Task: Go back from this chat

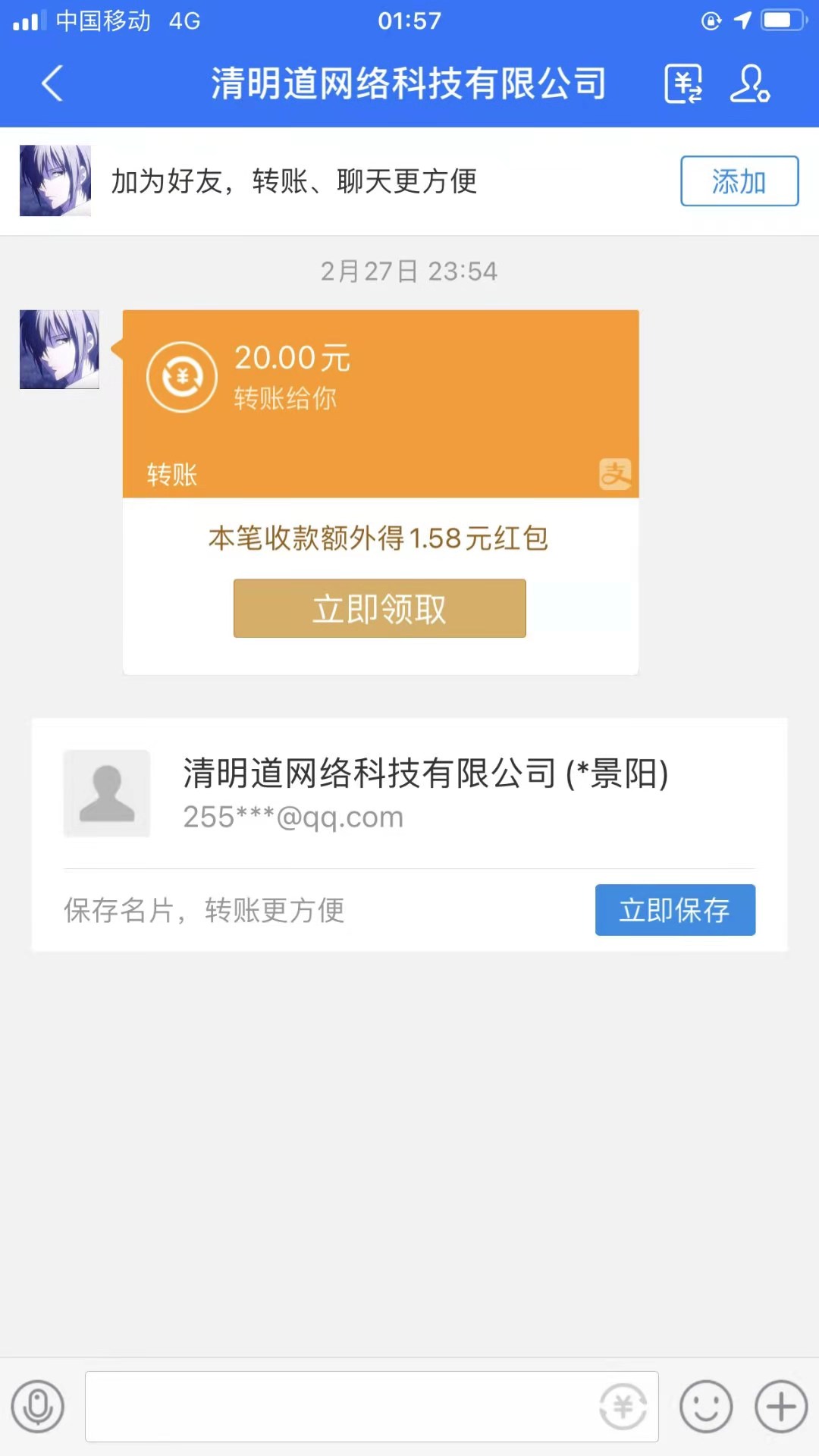Action: point(52,83)
